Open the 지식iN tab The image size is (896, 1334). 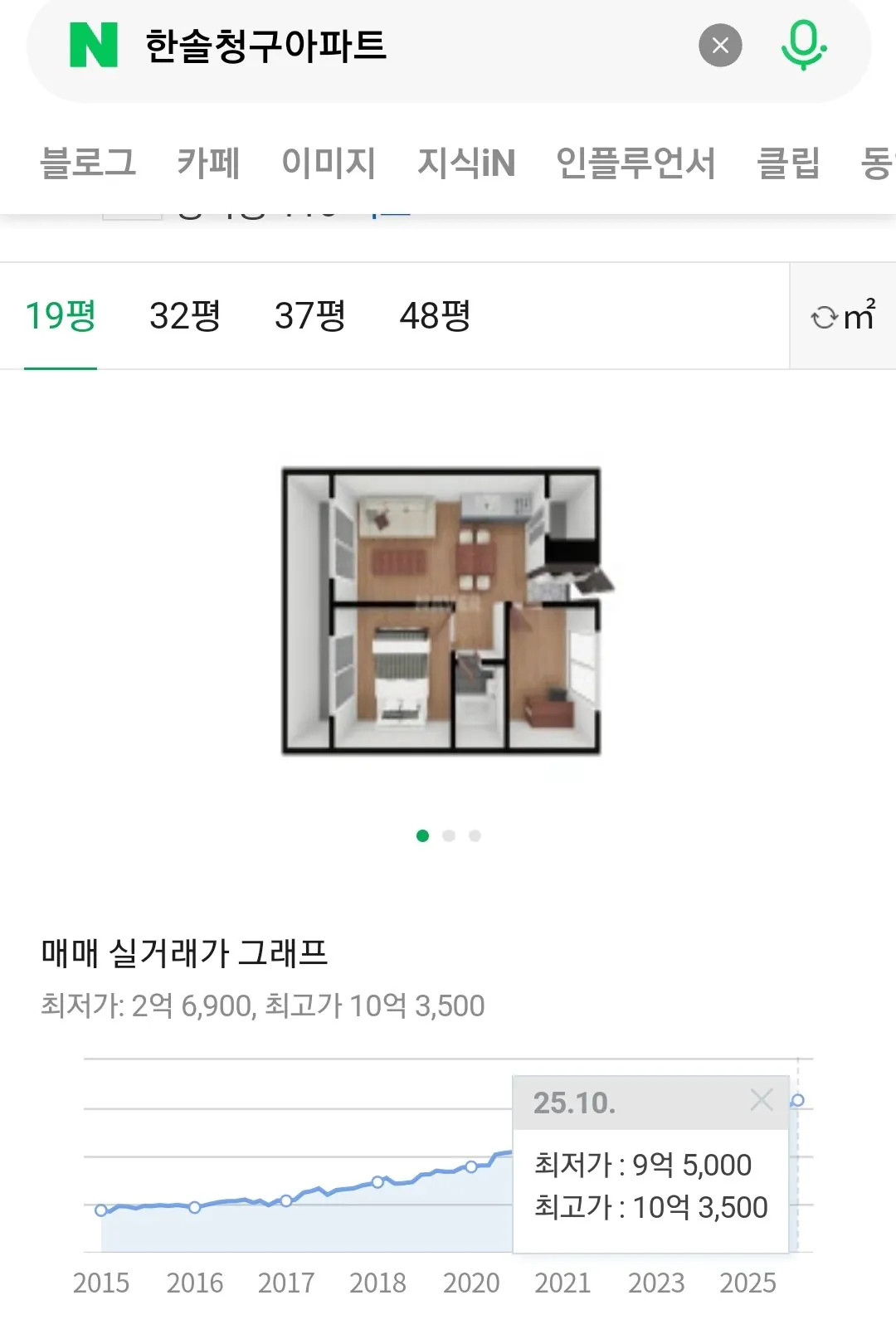pyautogui.click(x=466, y=163)
